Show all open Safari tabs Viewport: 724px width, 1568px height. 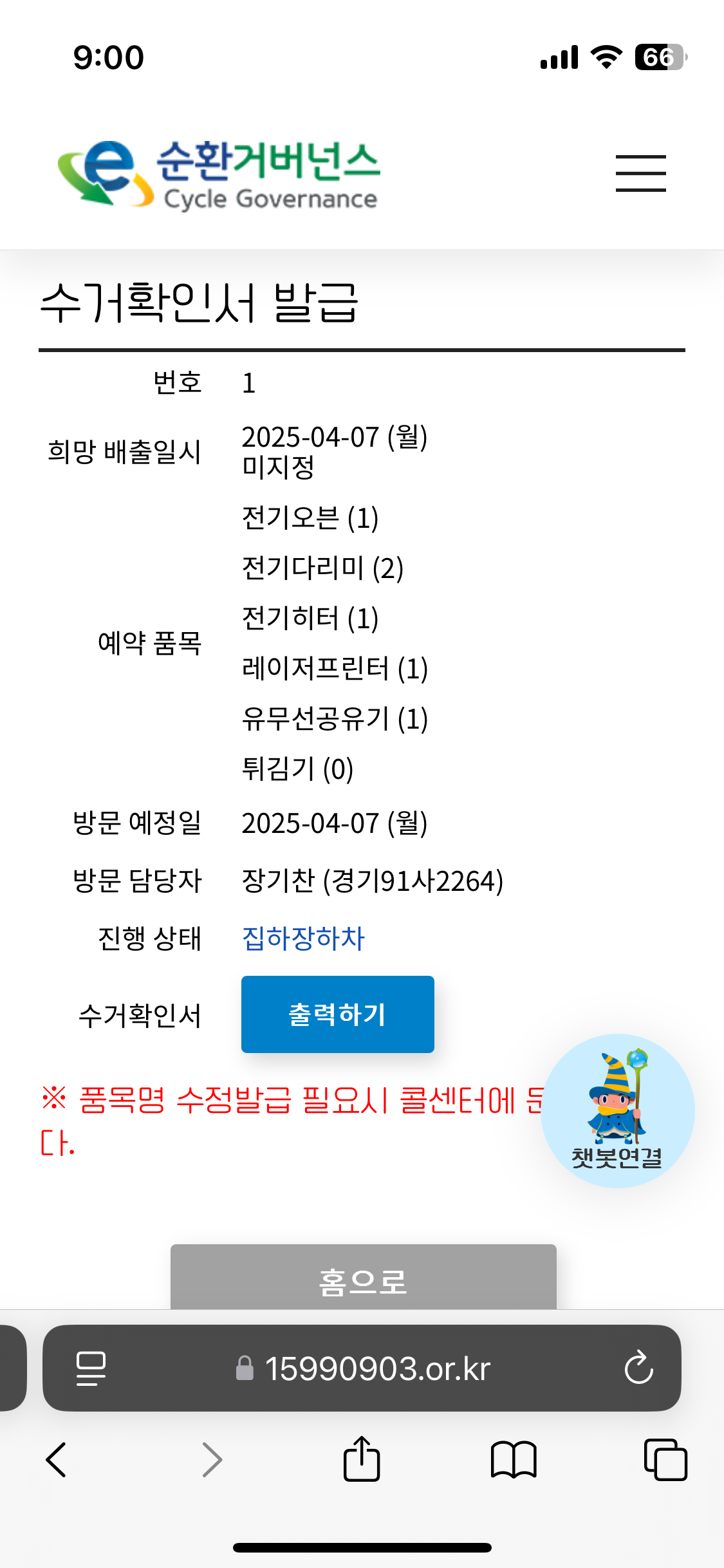coord(665,1459)
